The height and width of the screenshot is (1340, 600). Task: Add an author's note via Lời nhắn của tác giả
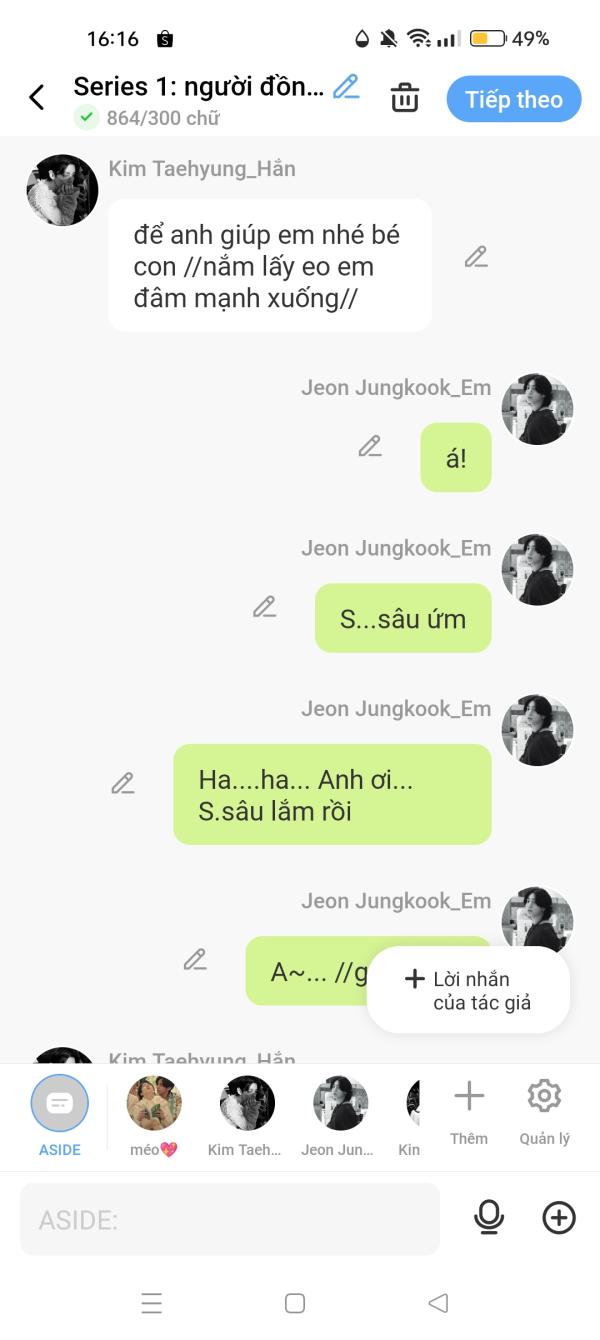point(468,990)
